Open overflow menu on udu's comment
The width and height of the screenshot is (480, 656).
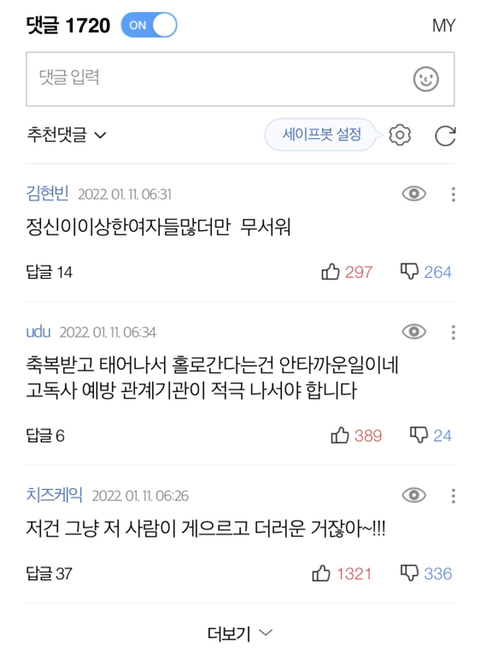[x=453, y=333]
